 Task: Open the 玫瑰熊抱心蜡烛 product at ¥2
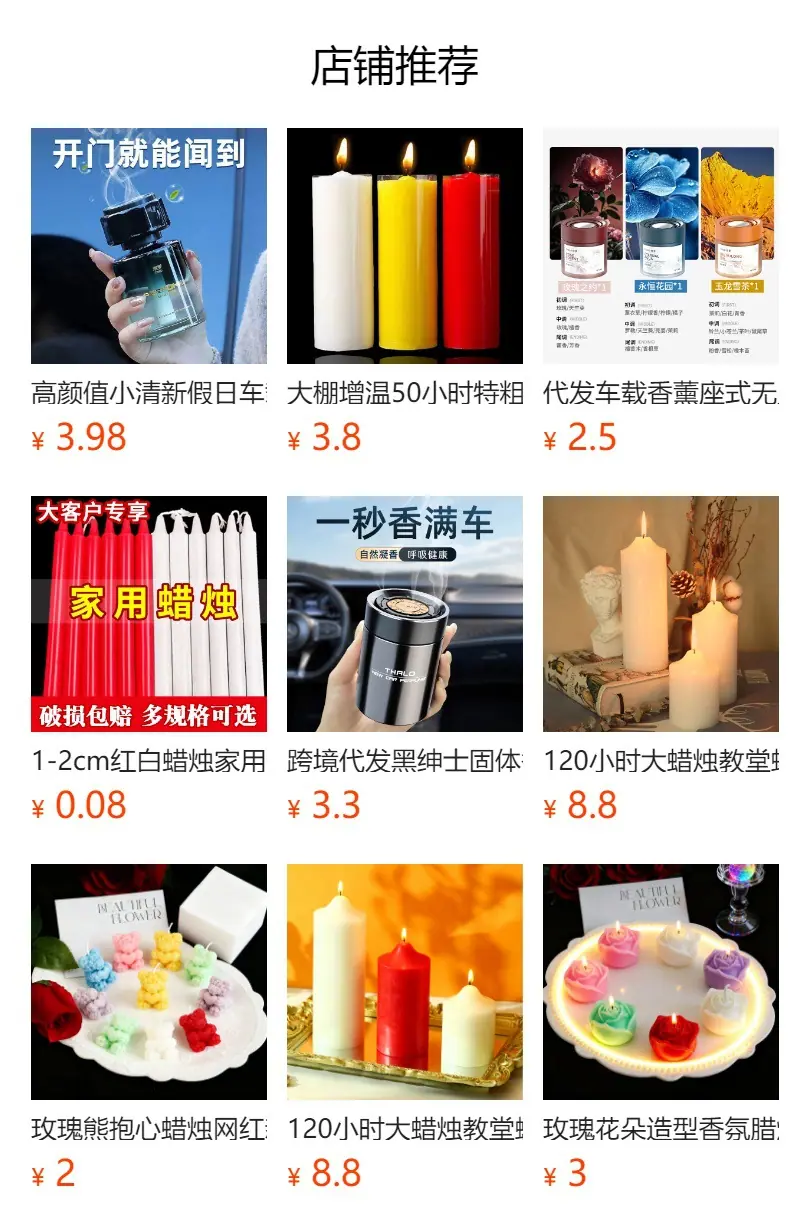(x=149, y=982)
